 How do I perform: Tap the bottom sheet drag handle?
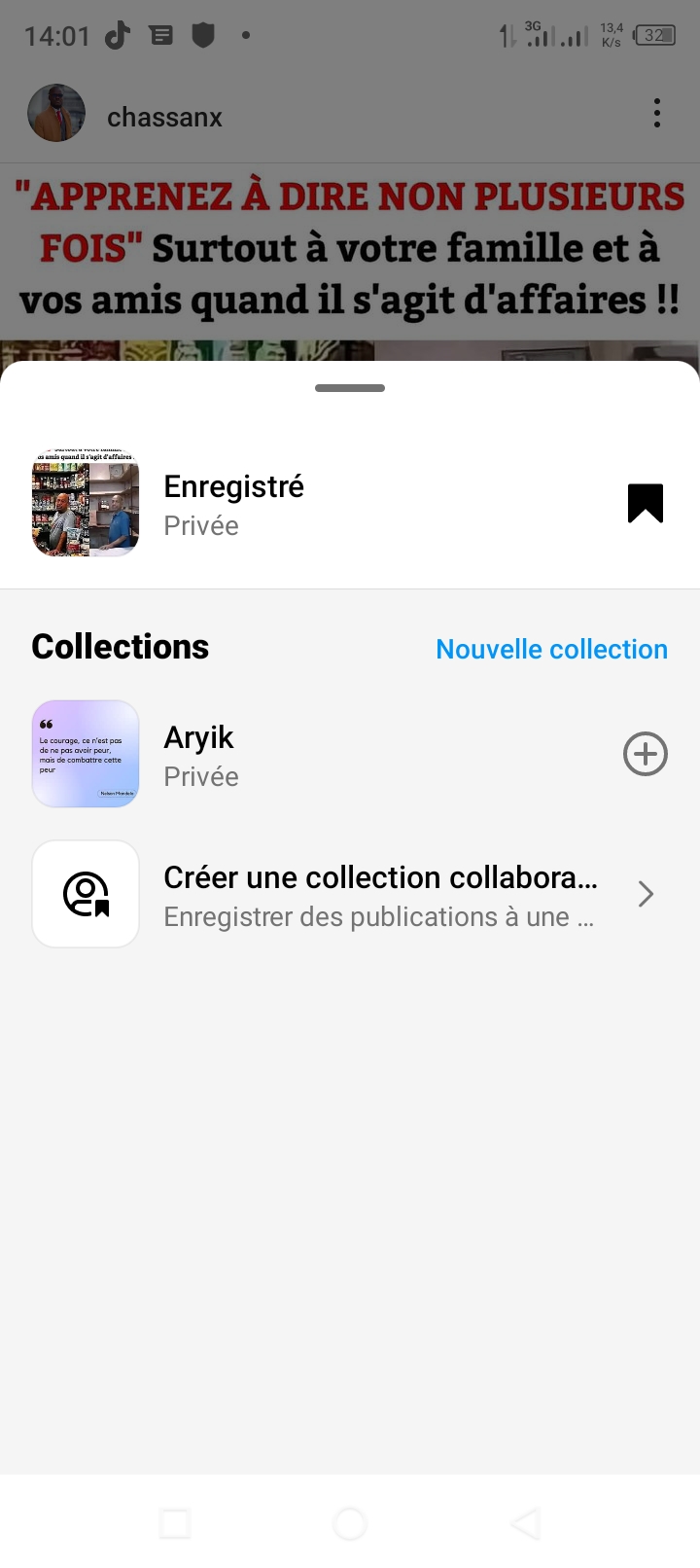coord(350,388)
